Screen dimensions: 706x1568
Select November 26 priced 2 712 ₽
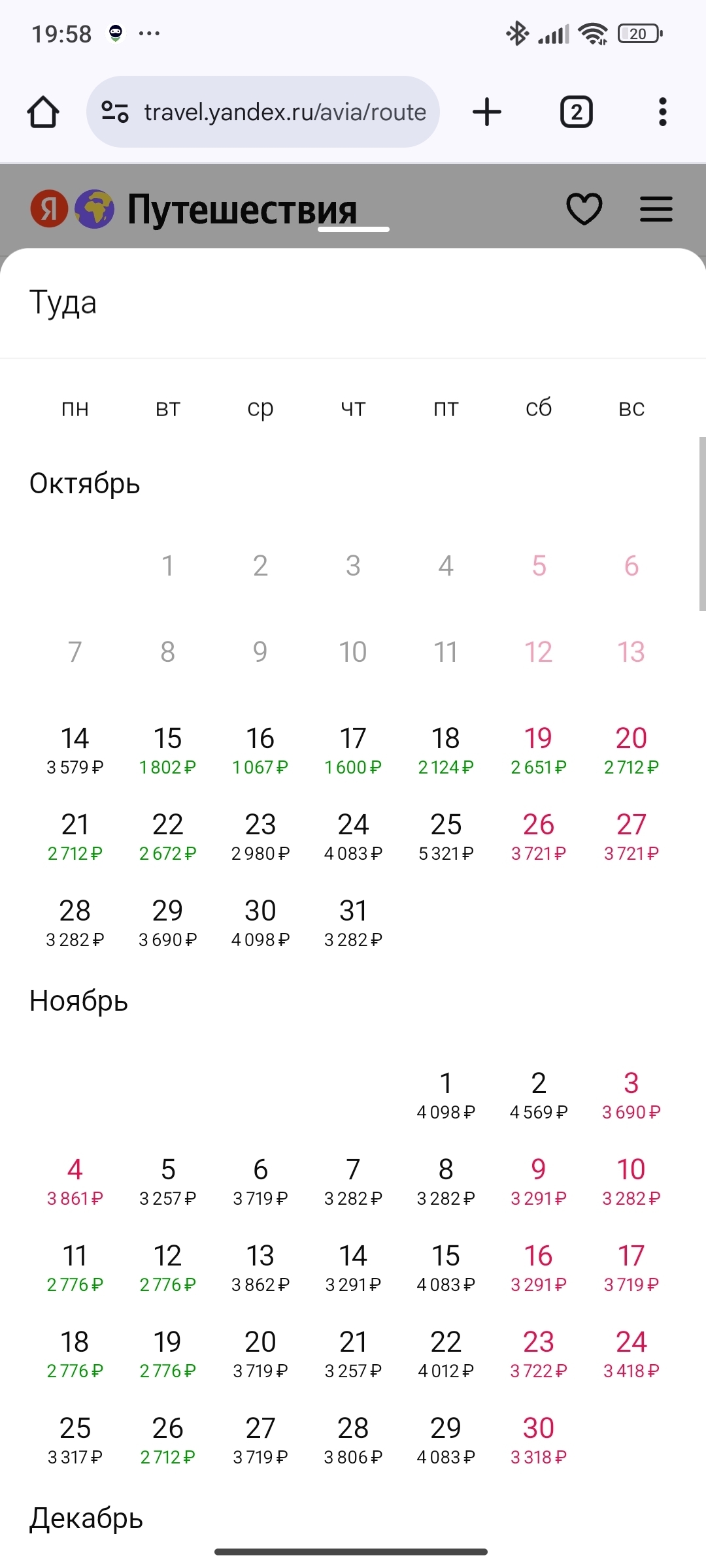(x=167, y=1440)
